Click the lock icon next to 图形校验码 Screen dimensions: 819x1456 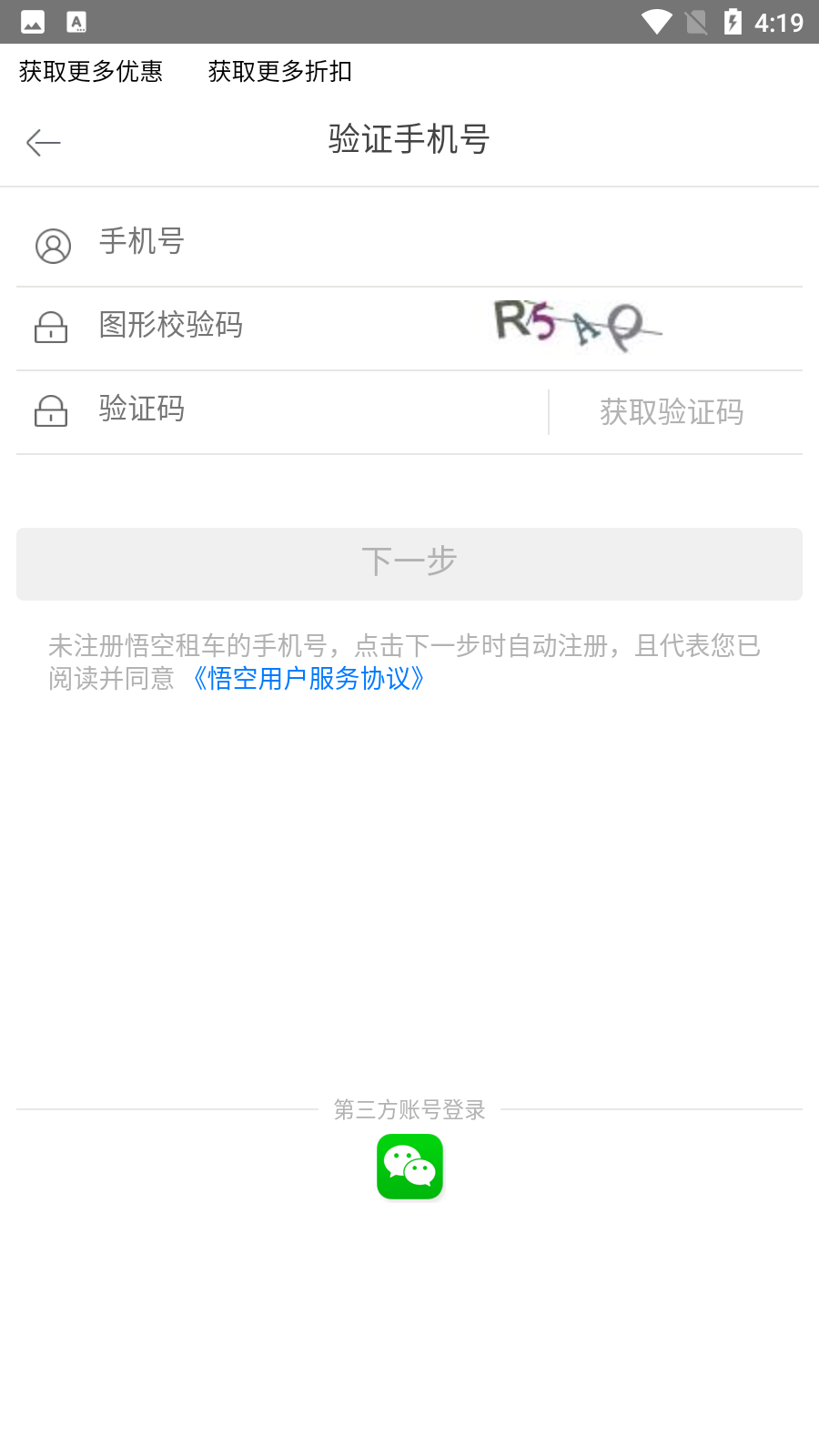coord(51,328)
